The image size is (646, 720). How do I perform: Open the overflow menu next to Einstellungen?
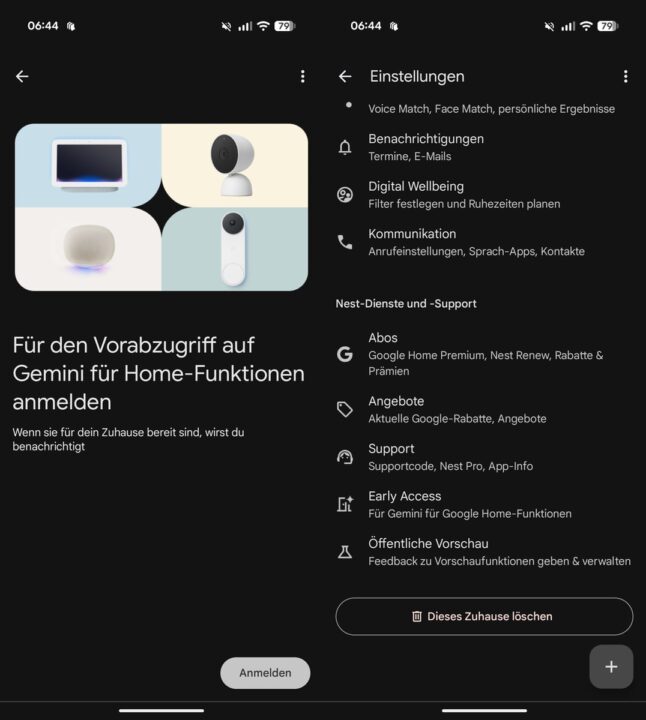625,76
